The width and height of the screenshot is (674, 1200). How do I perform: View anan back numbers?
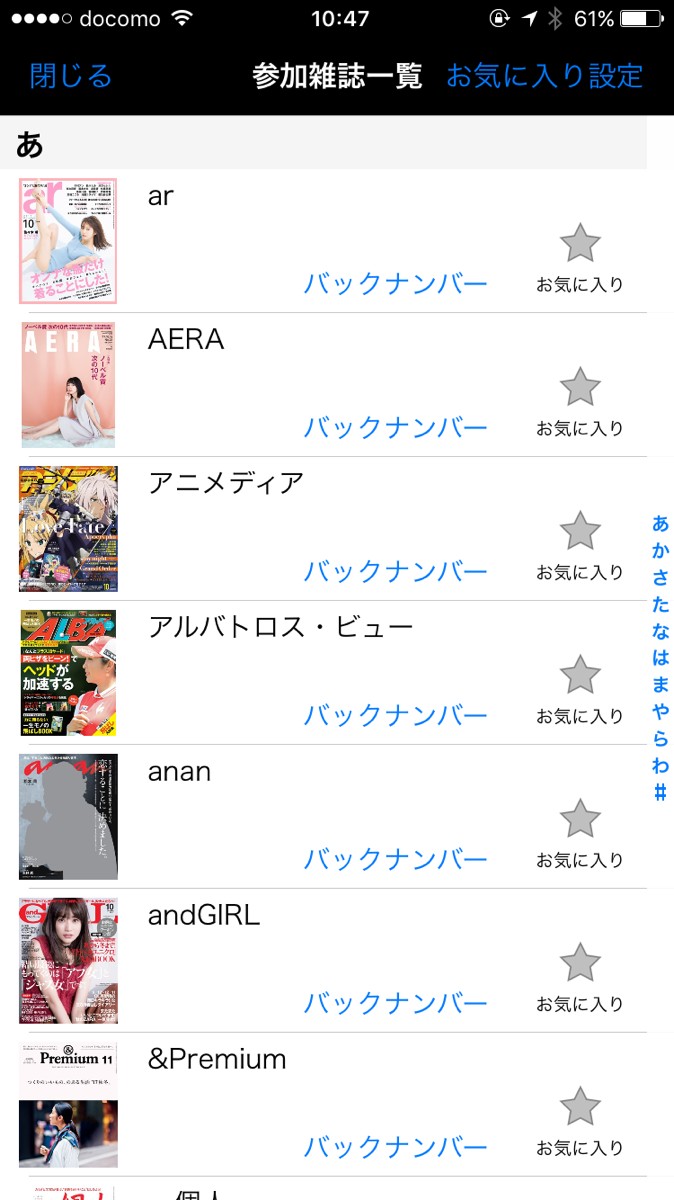pyautogui.click(x=396, y=860)
